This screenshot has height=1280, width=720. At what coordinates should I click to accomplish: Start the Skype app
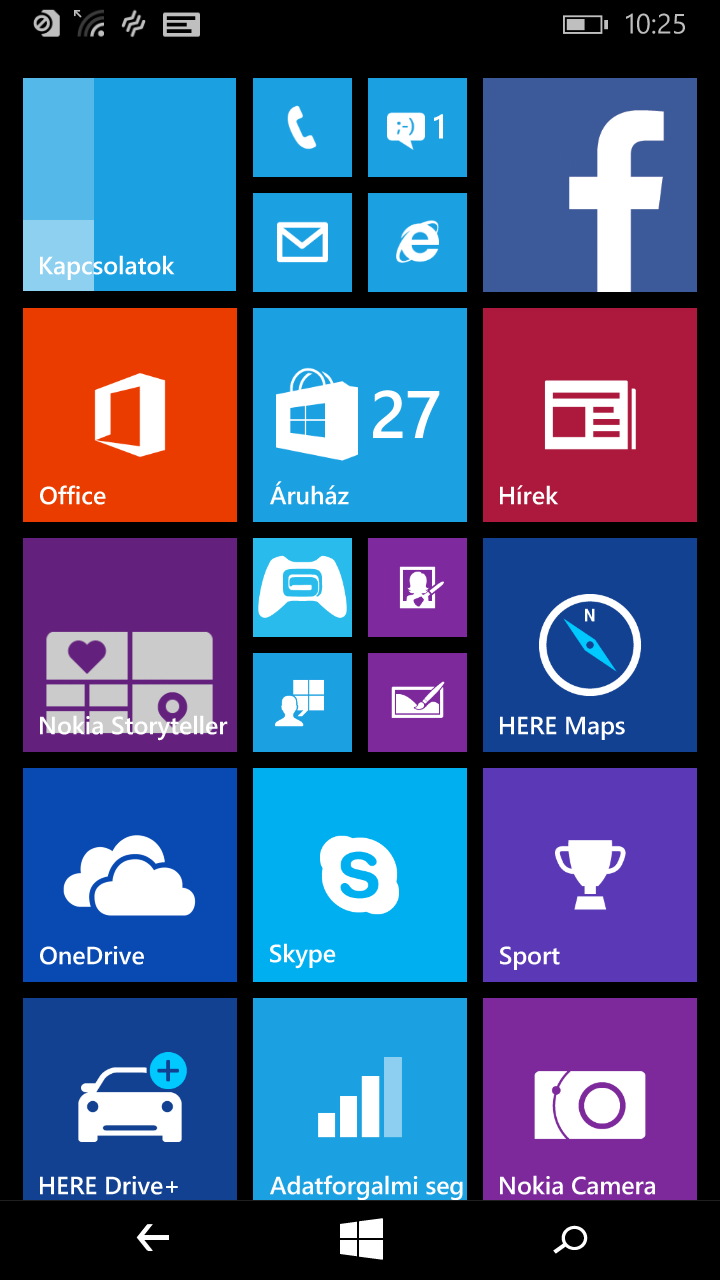[360, 875]
